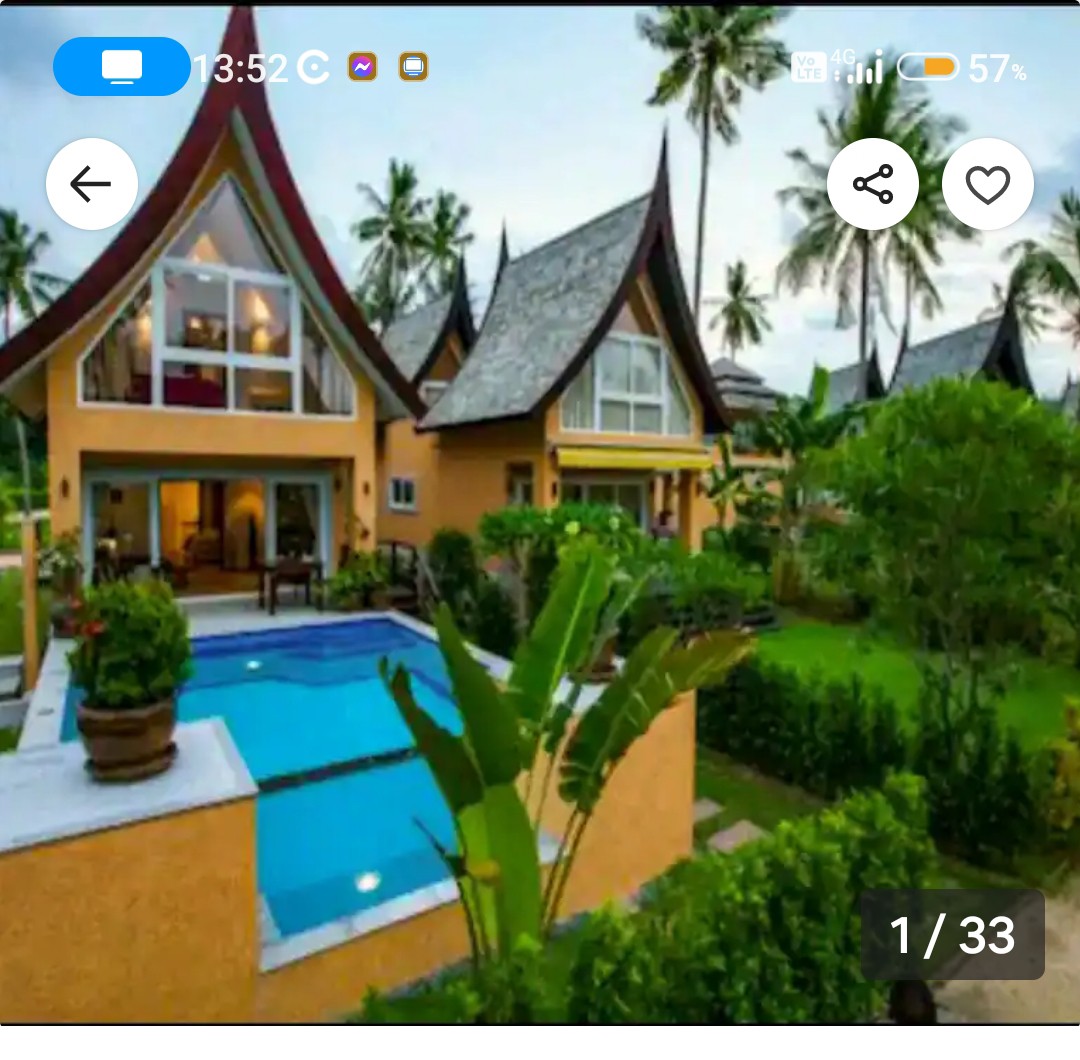Go back using the arrow button

[x=91, y=184]
